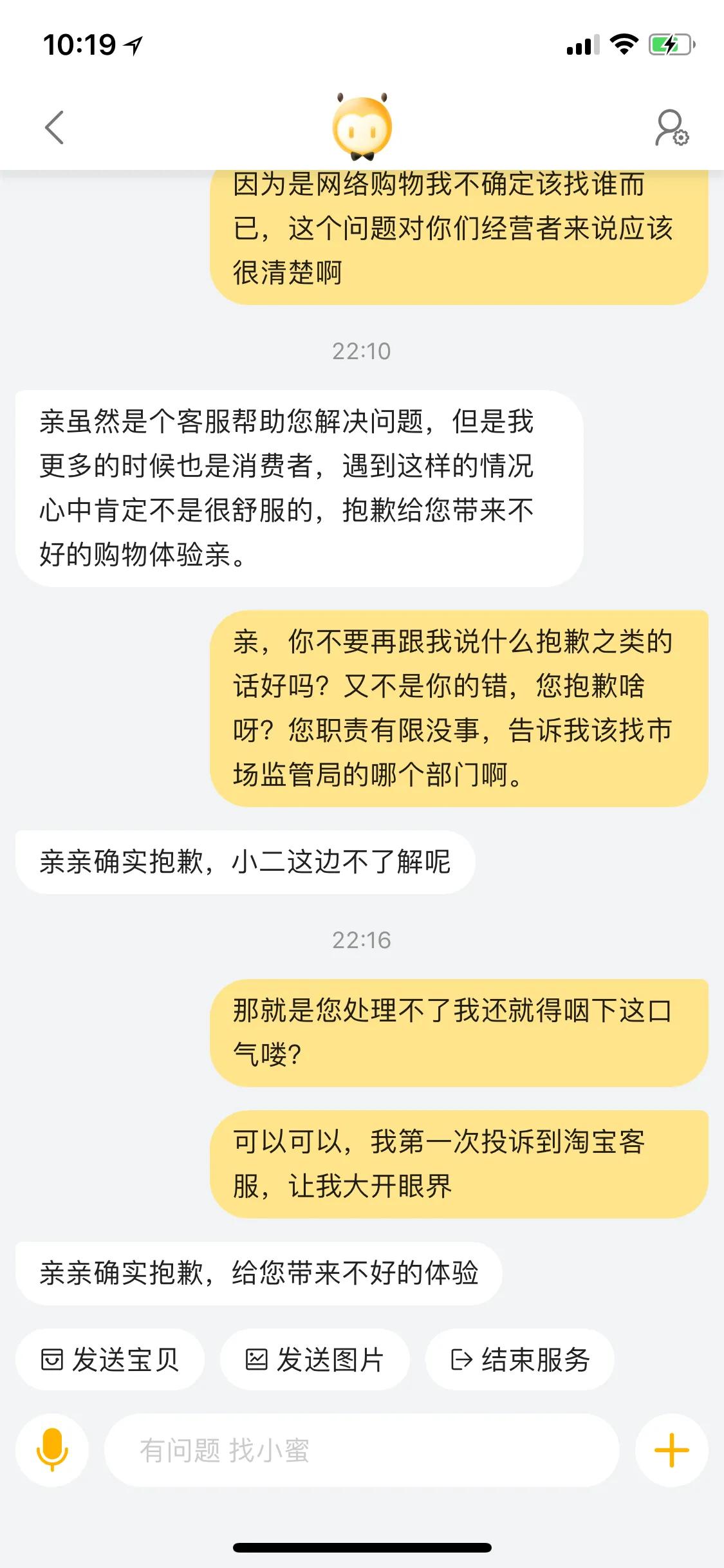Tap the back arrow to leave the chat
The height and width of the screenshot is (1568, 724).
[54, 127]
